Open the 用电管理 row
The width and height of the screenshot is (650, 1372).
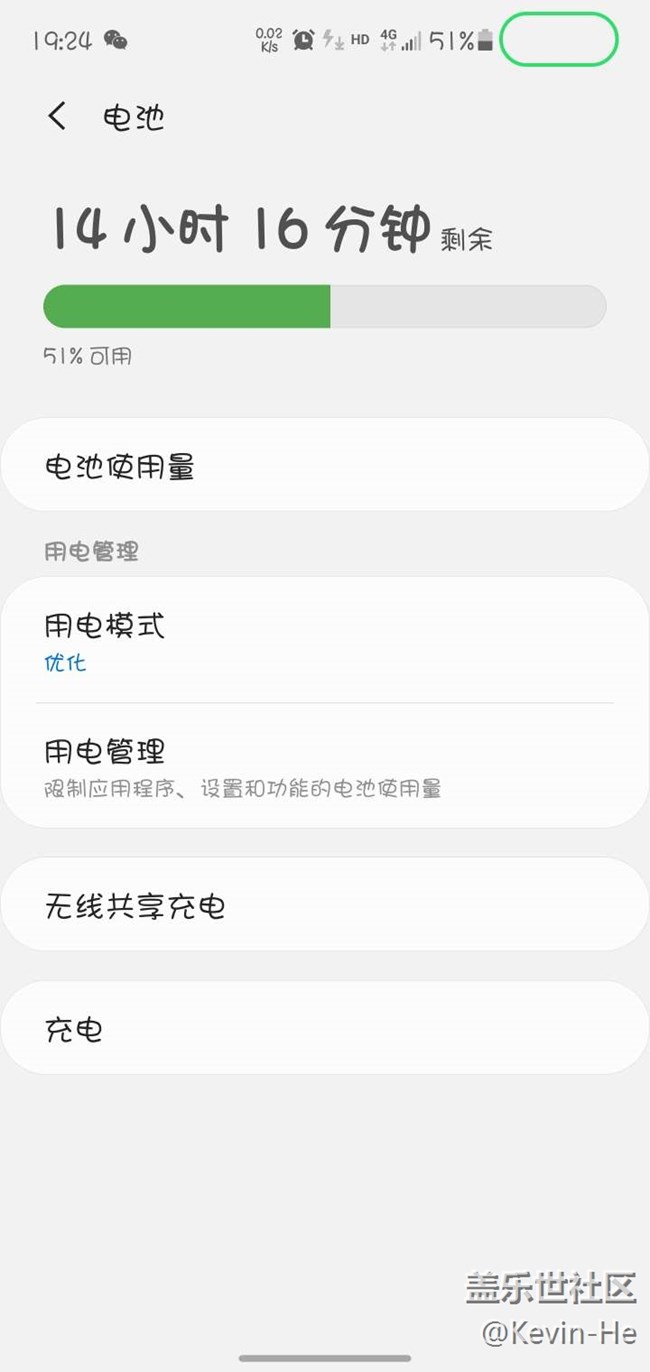(x=324, y=766)
